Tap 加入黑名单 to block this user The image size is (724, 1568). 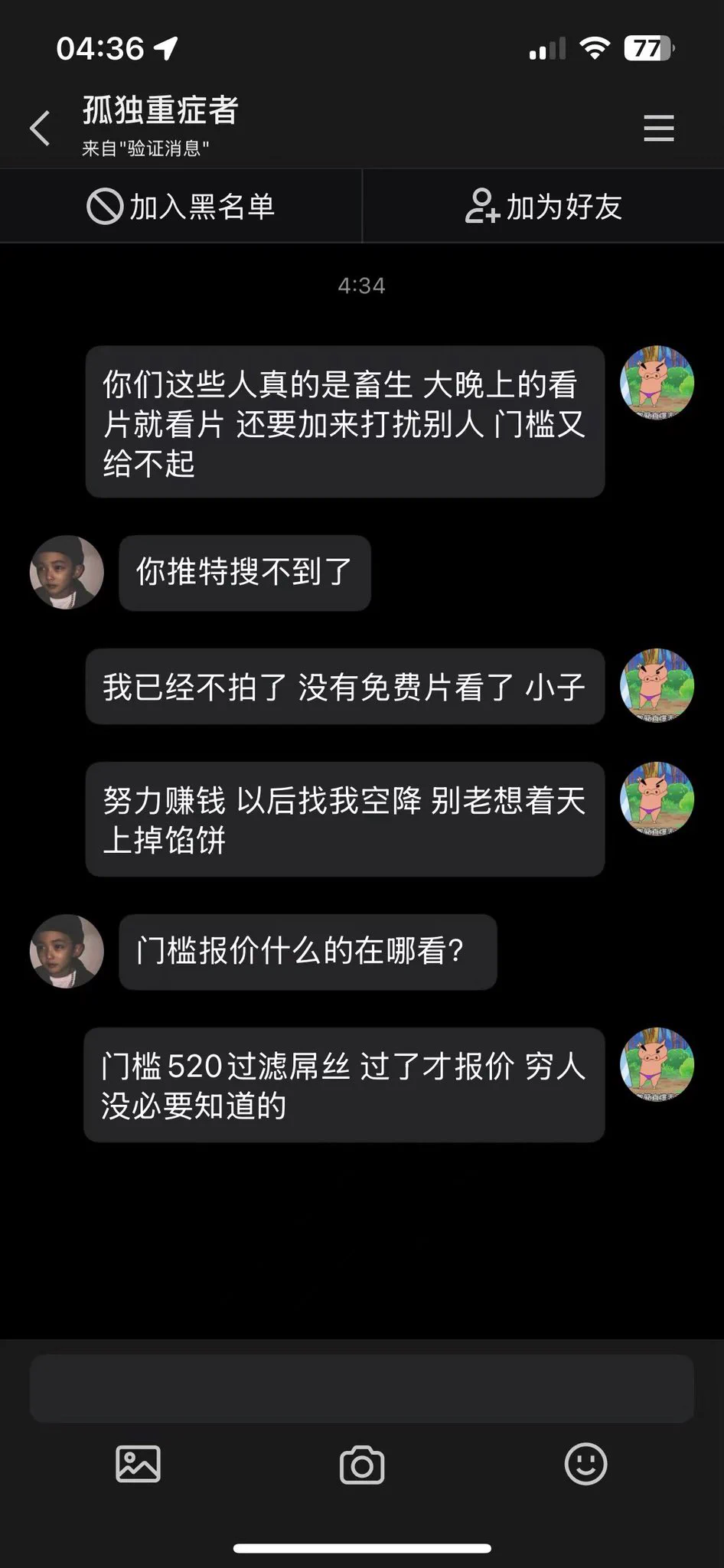pyautogui.click(x=181, y=207)
